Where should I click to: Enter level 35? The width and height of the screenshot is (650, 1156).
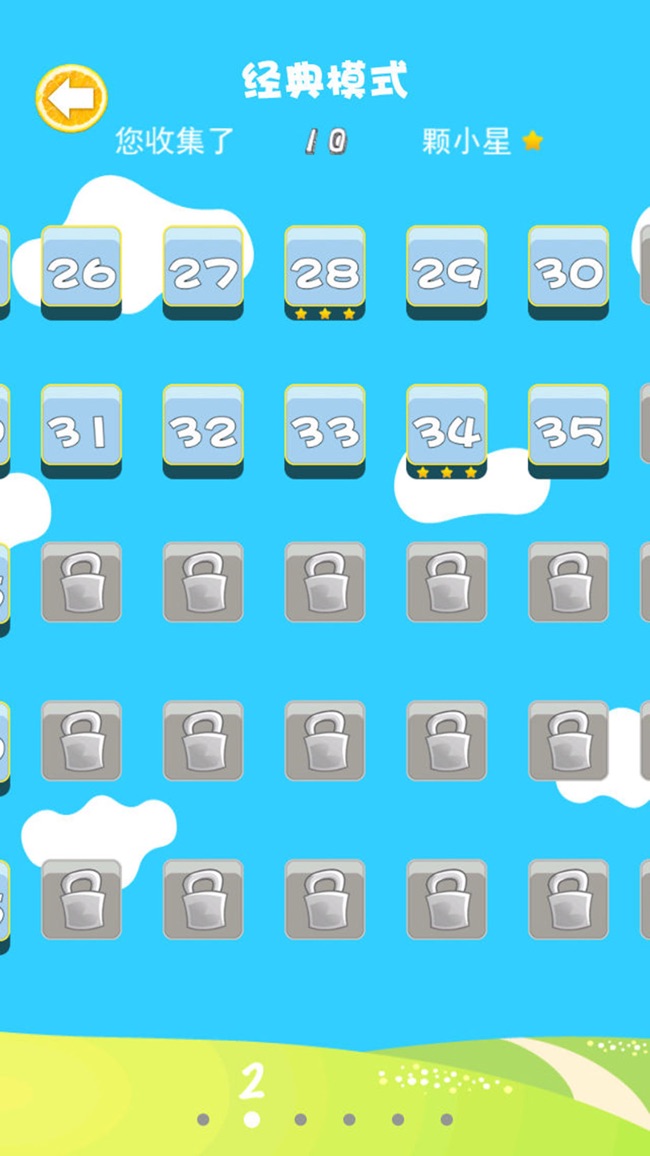(x=568, y=429)
